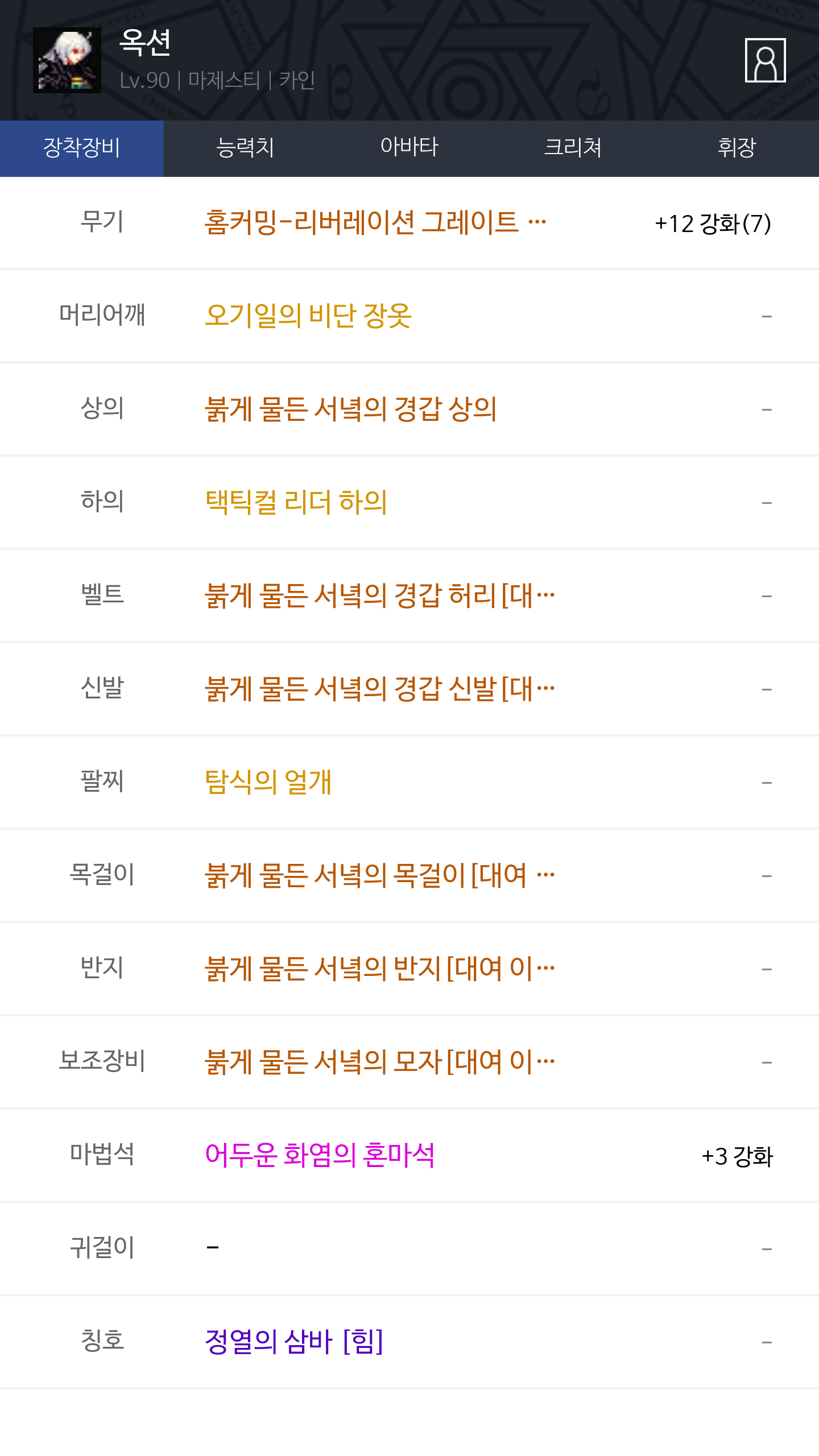
Task: View 오기일의 비단 장옷 item
Action: 308,316
